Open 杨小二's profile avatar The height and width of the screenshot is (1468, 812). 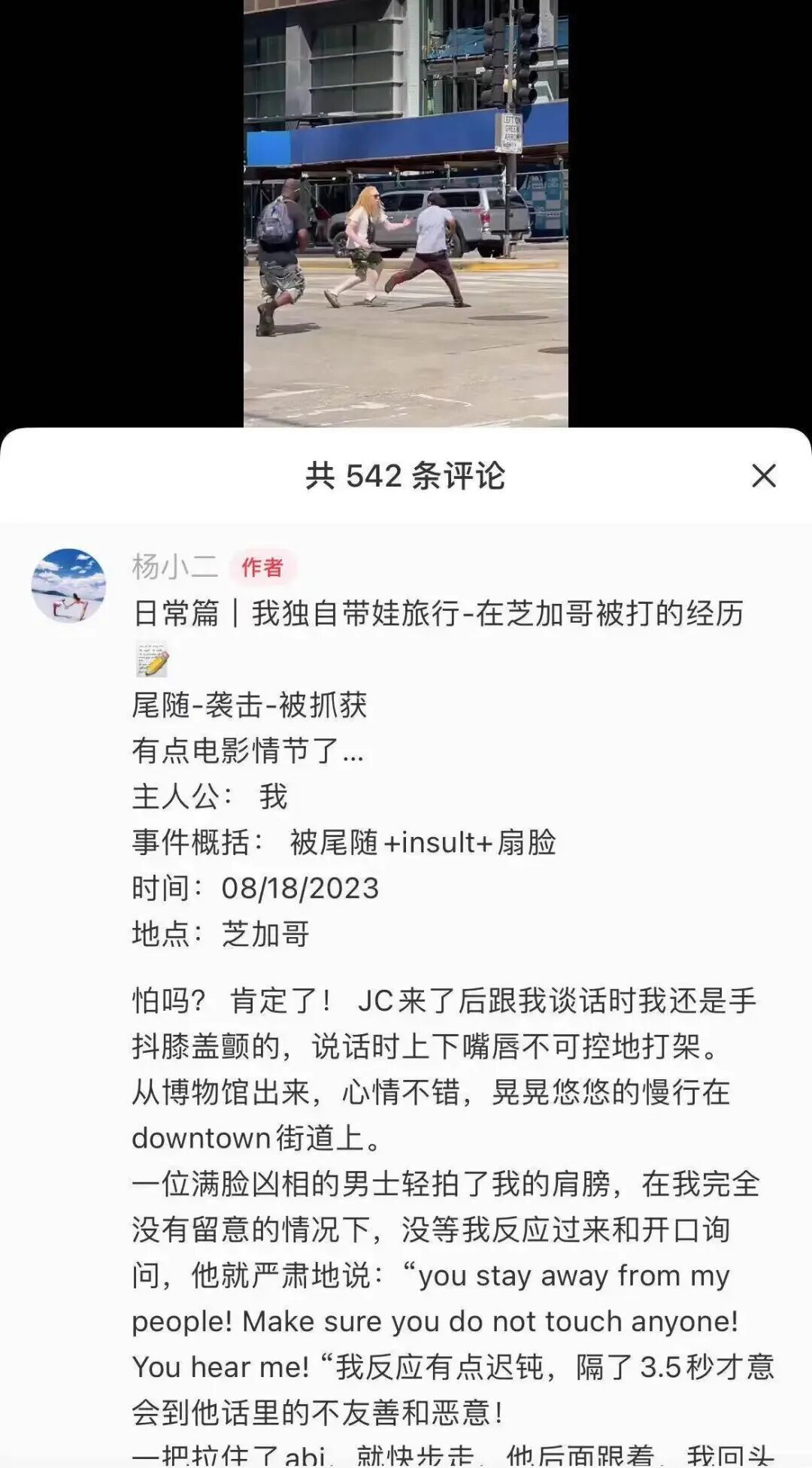(x=68, y=586)
